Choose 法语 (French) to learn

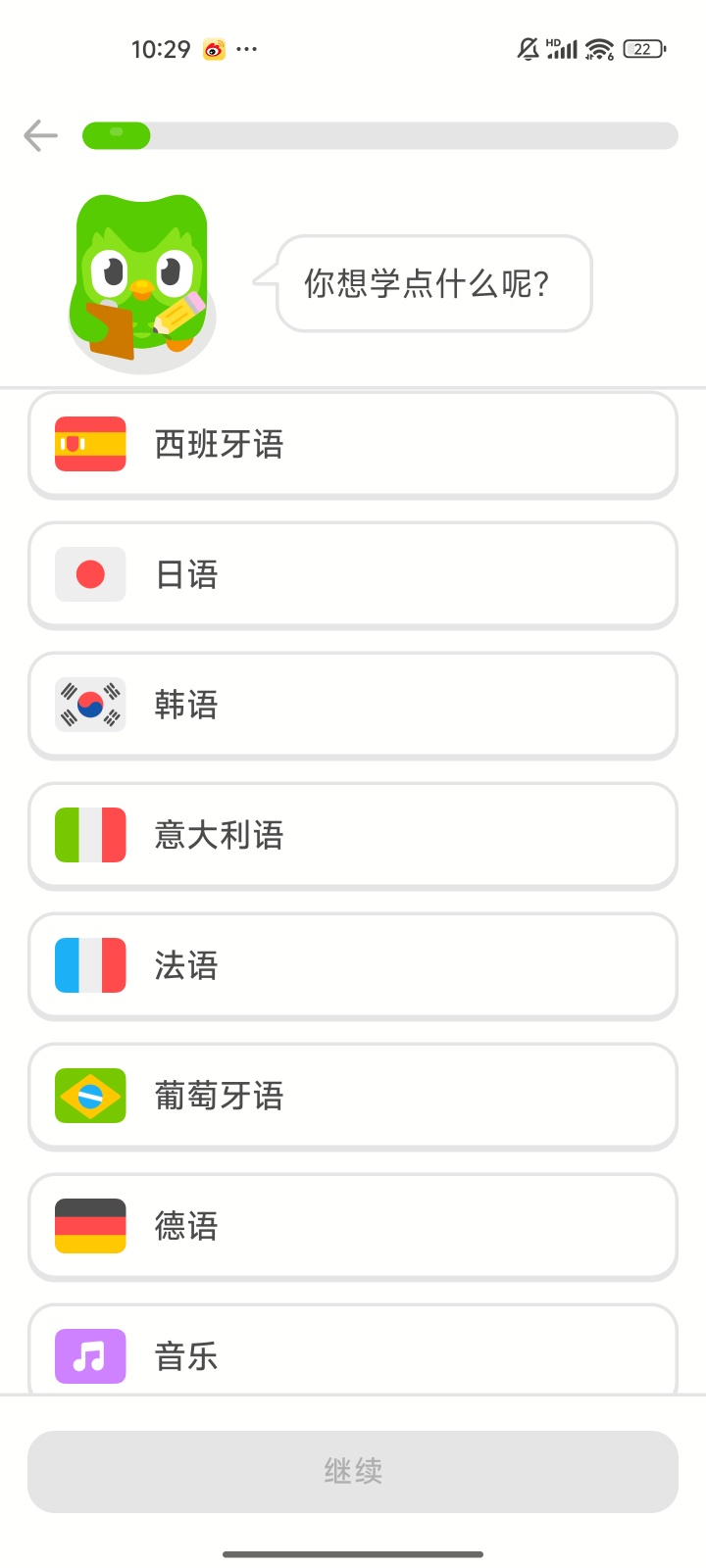[353, 965]
